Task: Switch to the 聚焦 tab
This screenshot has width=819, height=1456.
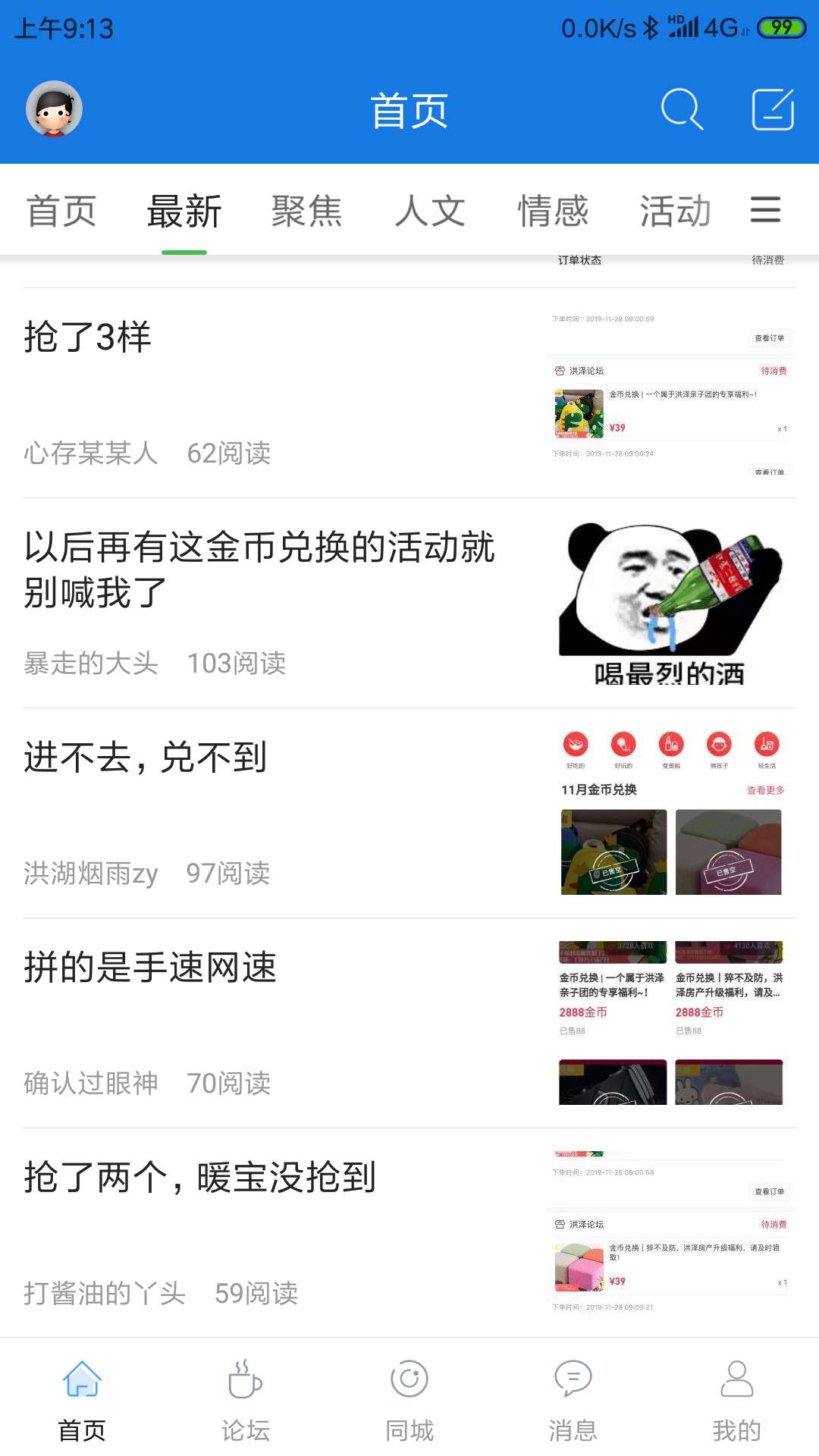Action: 307,211
